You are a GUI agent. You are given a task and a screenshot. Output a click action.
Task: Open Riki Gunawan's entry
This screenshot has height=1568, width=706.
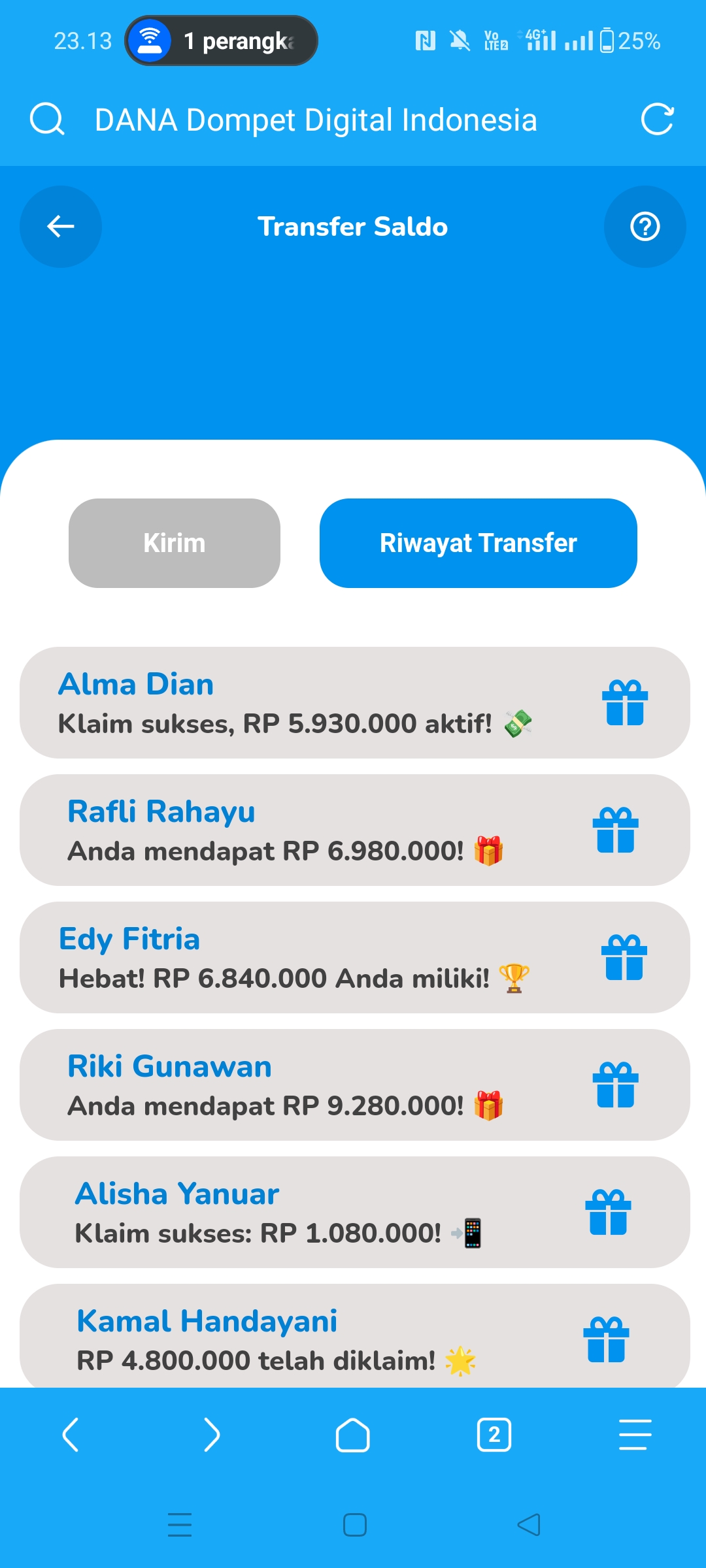pyautogui.click(x=354, y=1085)
